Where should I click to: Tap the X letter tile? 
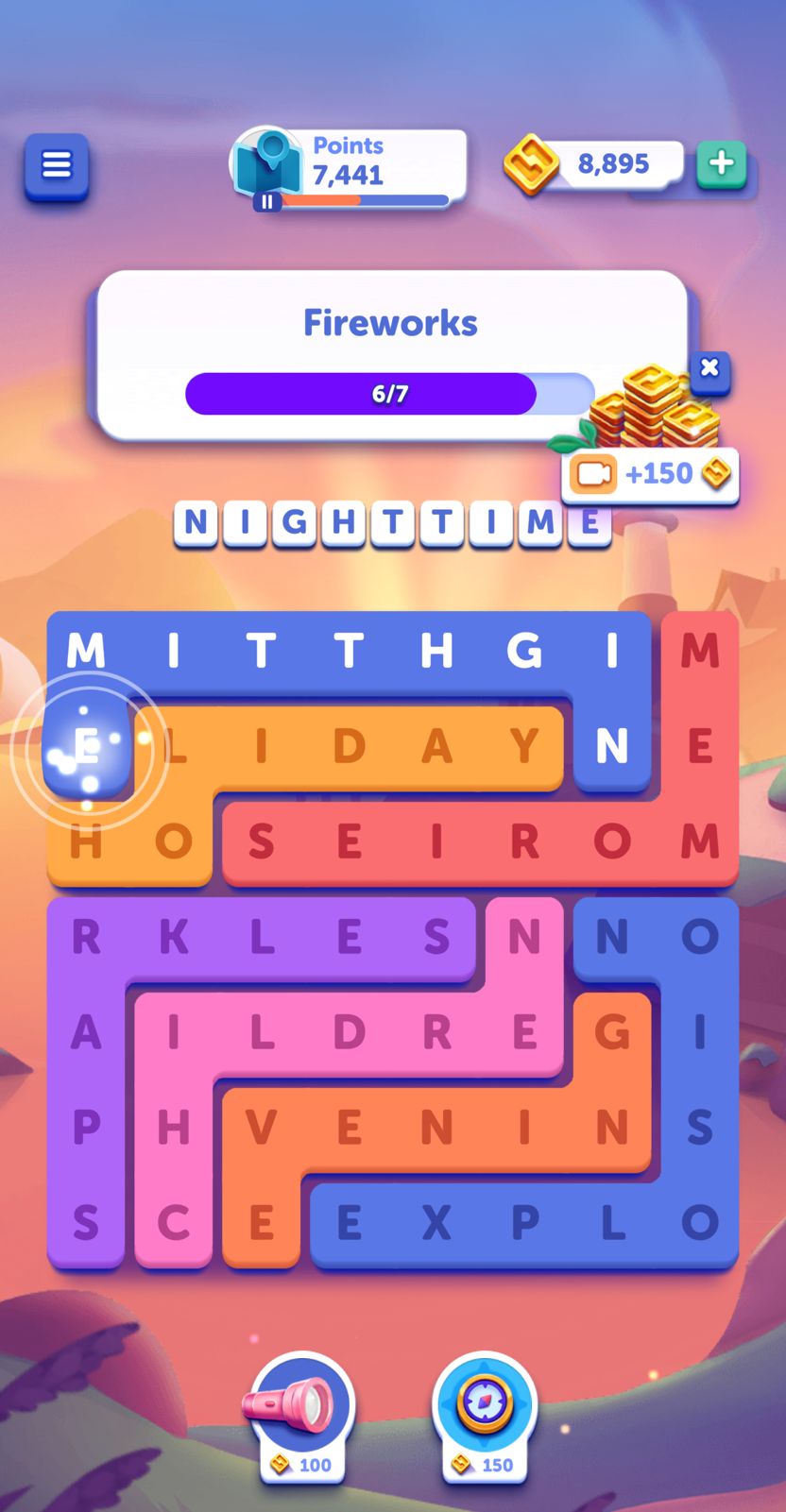point(436,1223)
